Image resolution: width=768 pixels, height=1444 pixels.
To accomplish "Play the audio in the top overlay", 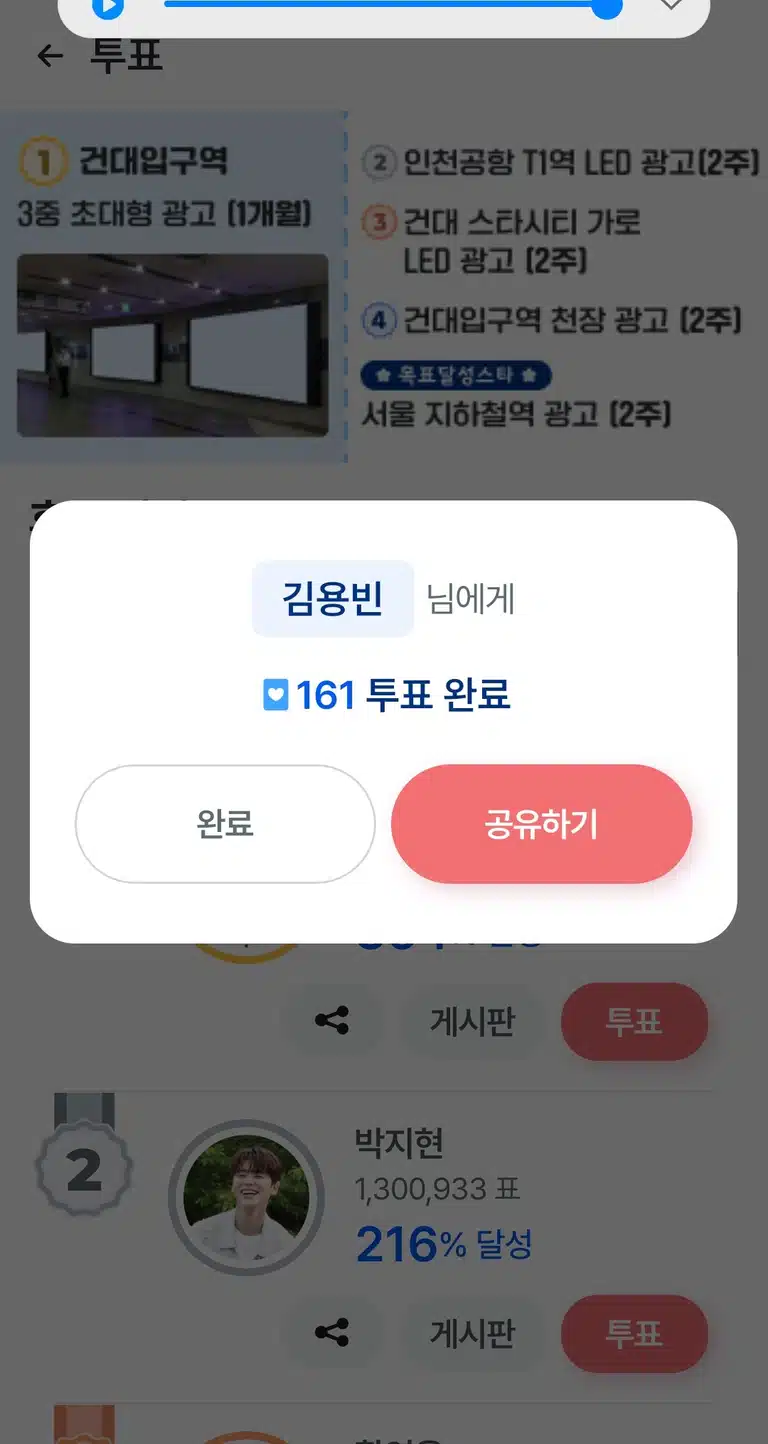I will 108,8.
